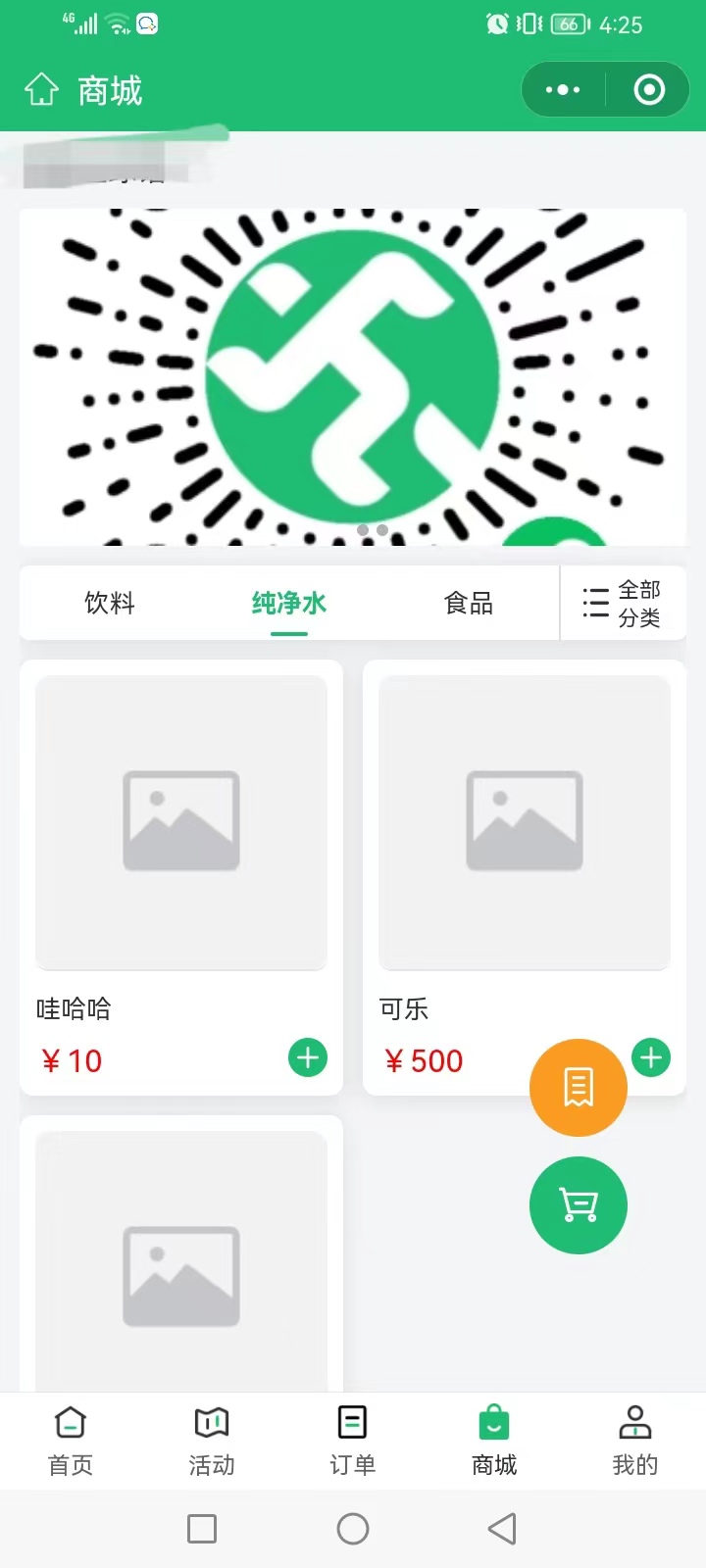Image resolution: width=706 pixels, height=1568 pixels.
Task: Open the green shopping cart button
Action: 578,1205
